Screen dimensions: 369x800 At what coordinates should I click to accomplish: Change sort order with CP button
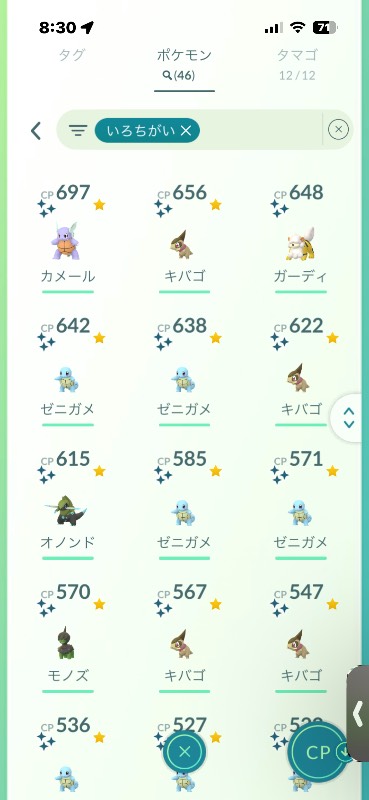(x=321, y=753)
